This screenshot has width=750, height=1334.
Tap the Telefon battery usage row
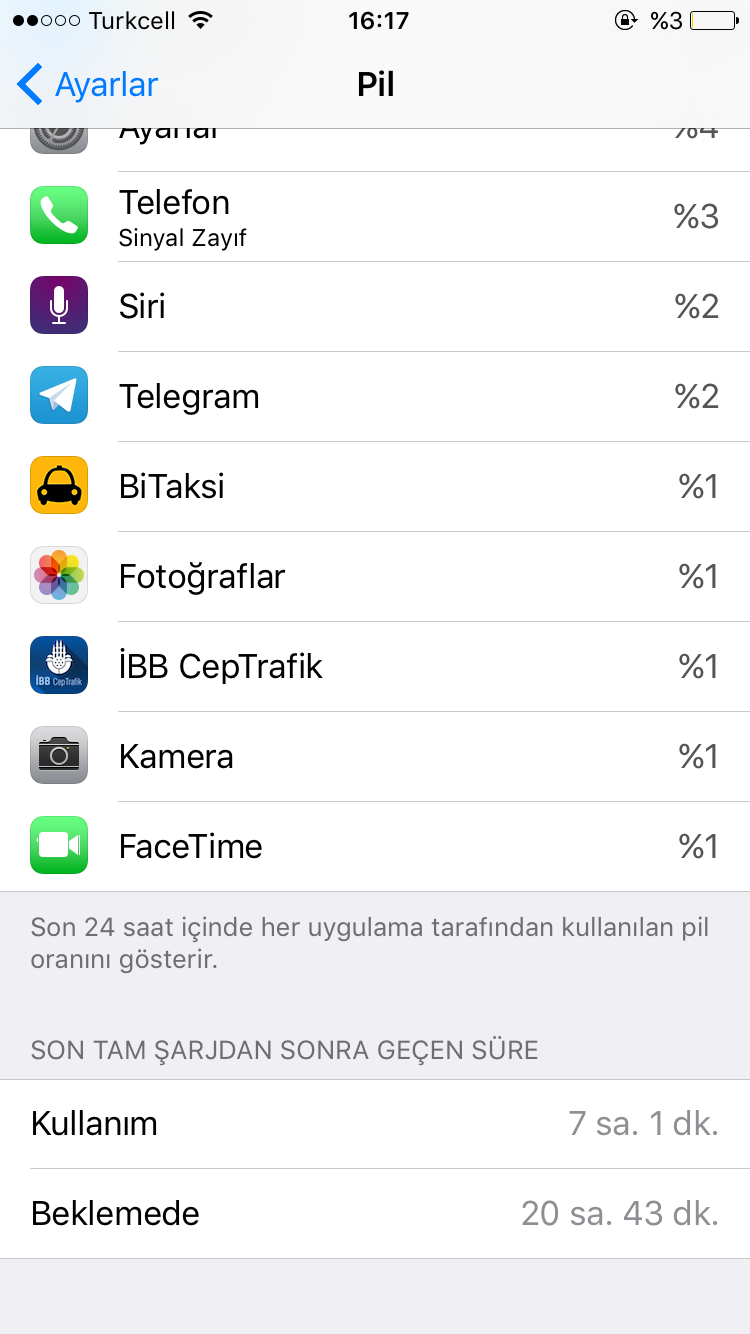pyautogui.click(x=375, y=216)
